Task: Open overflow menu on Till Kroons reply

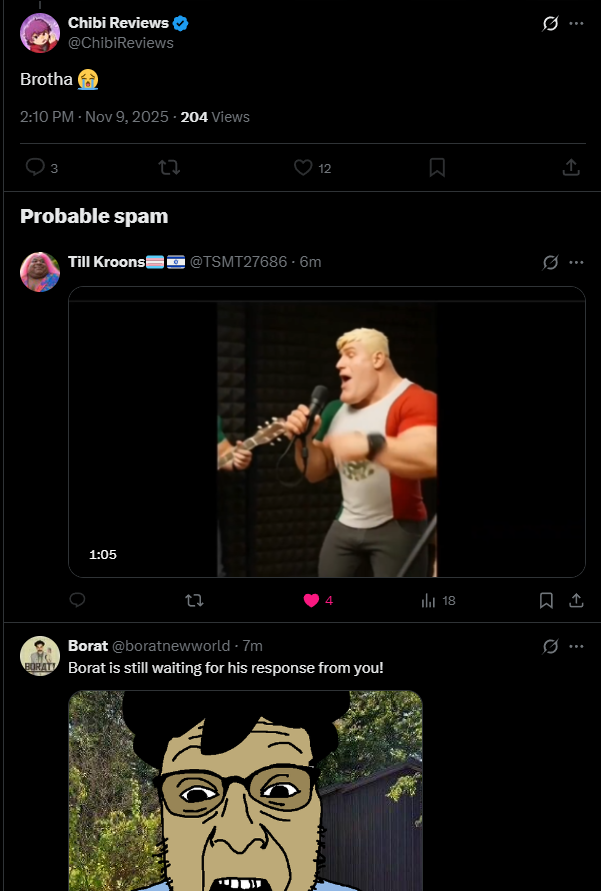Action: (x=576, y=262)
